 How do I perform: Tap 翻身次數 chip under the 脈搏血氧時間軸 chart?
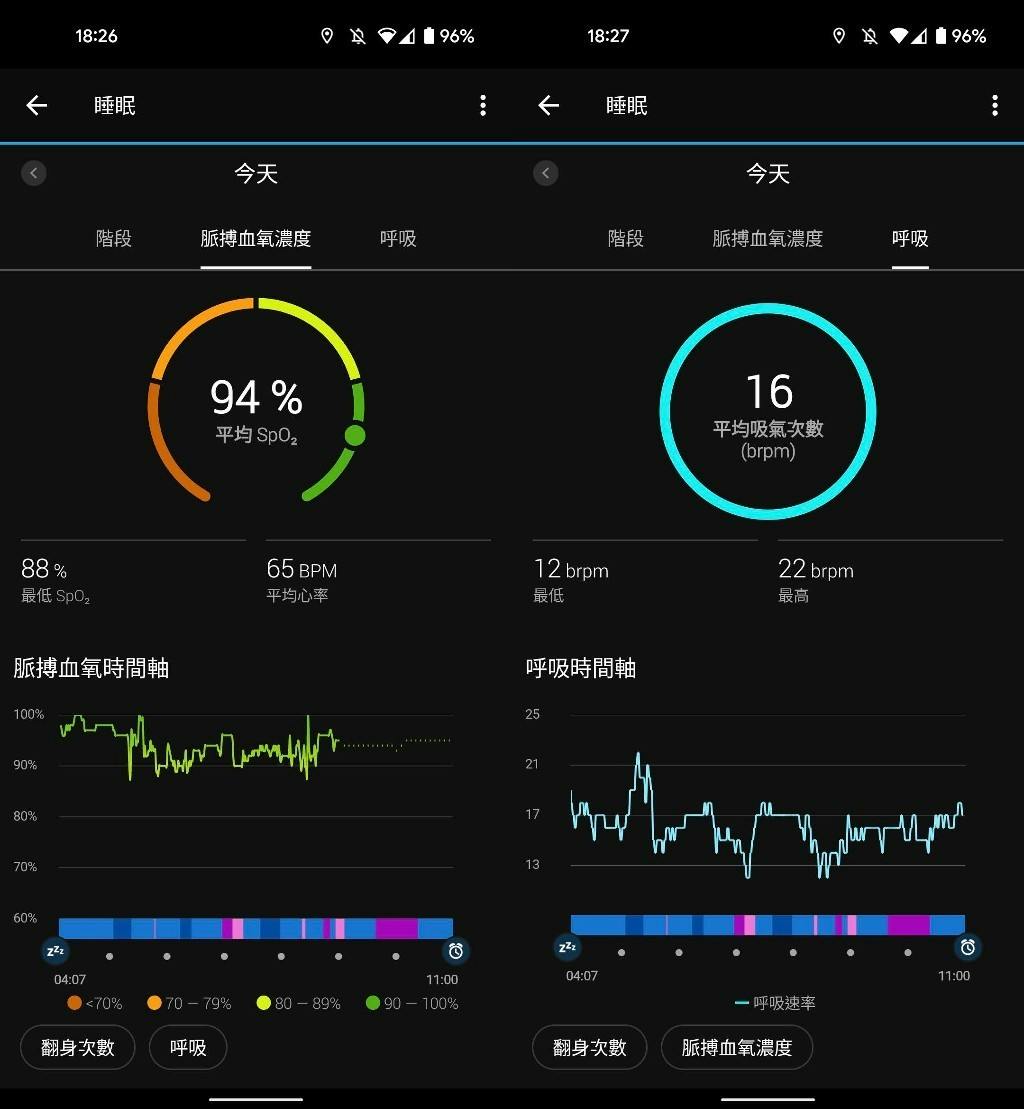78,1048
